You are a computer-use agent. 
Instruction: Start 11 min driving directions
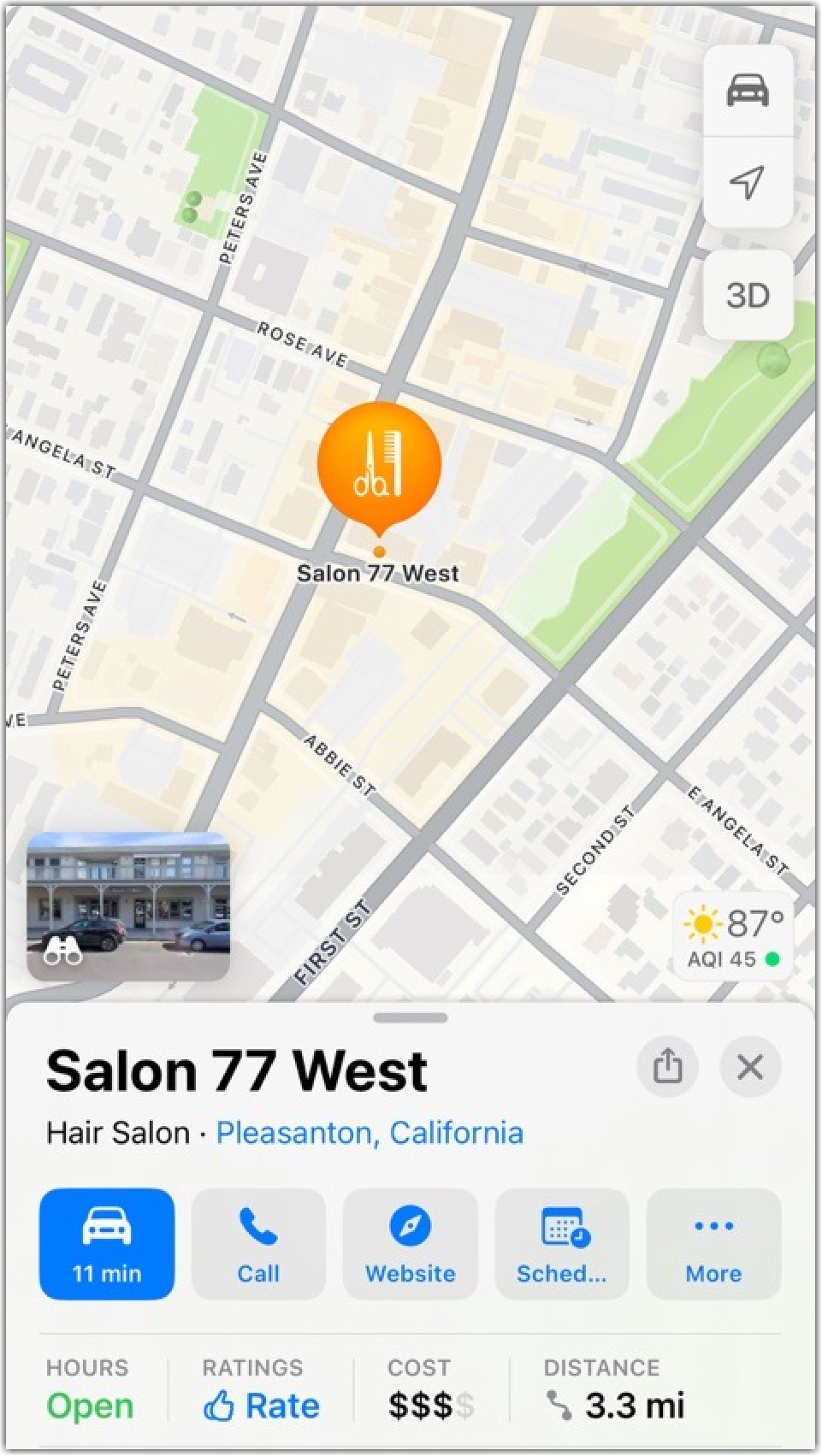107,1244
